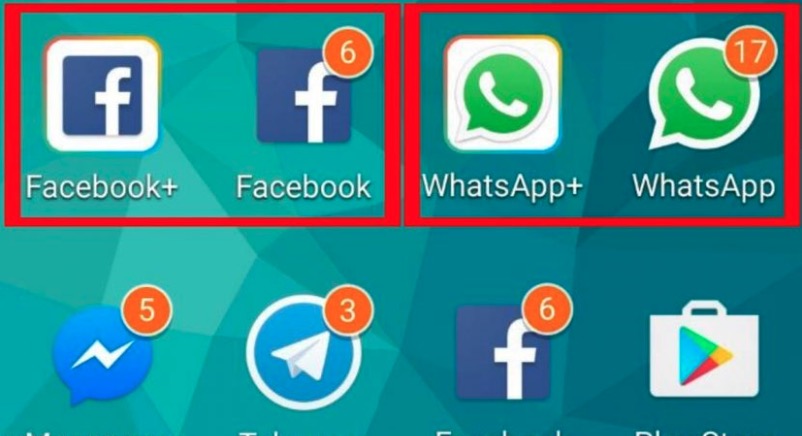Launch the Play Store app
The width and height of the screenshot is (802, 436).
702,355
